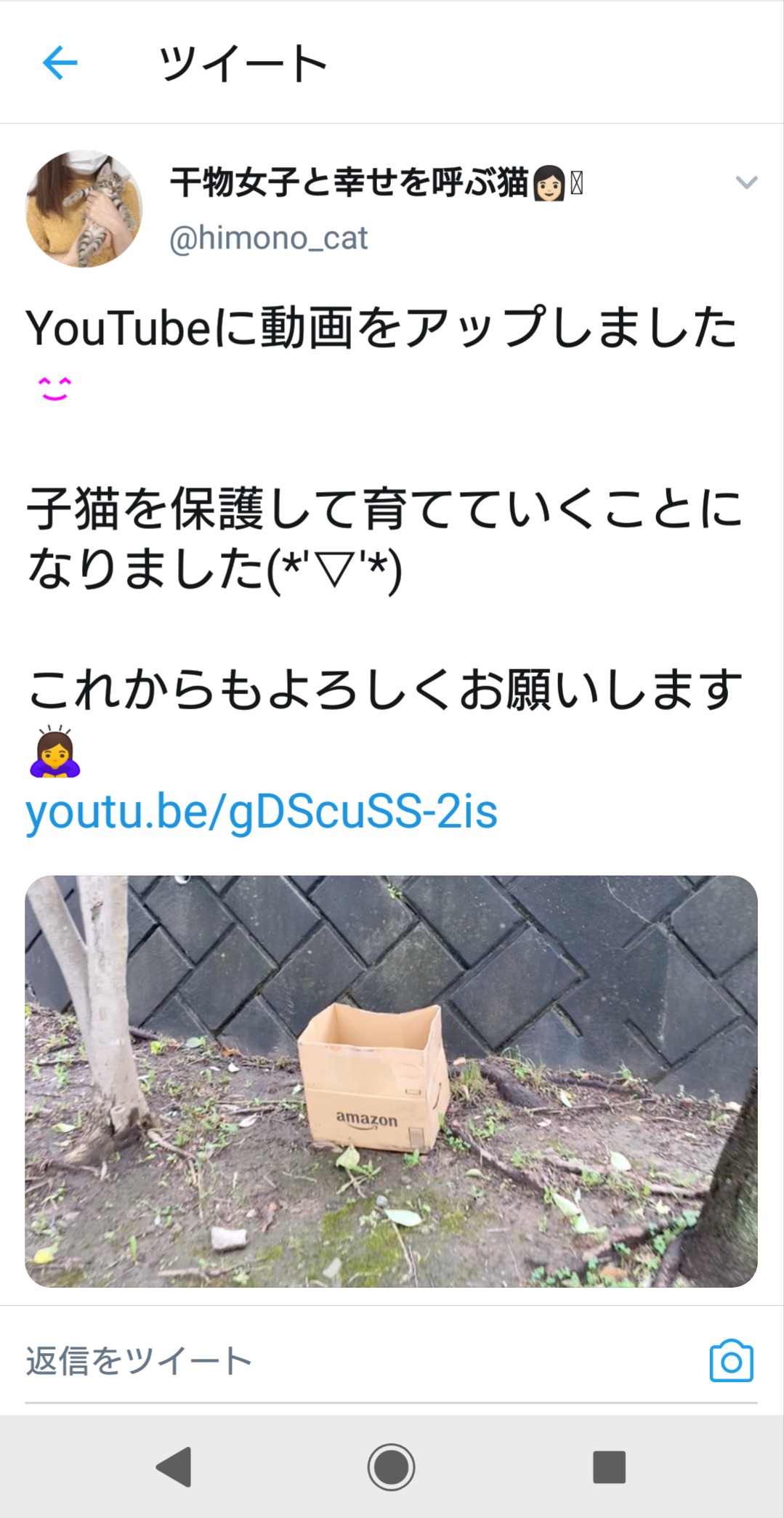Open the recent apps view
The image size is (784, 1518).
point(609,1466)
